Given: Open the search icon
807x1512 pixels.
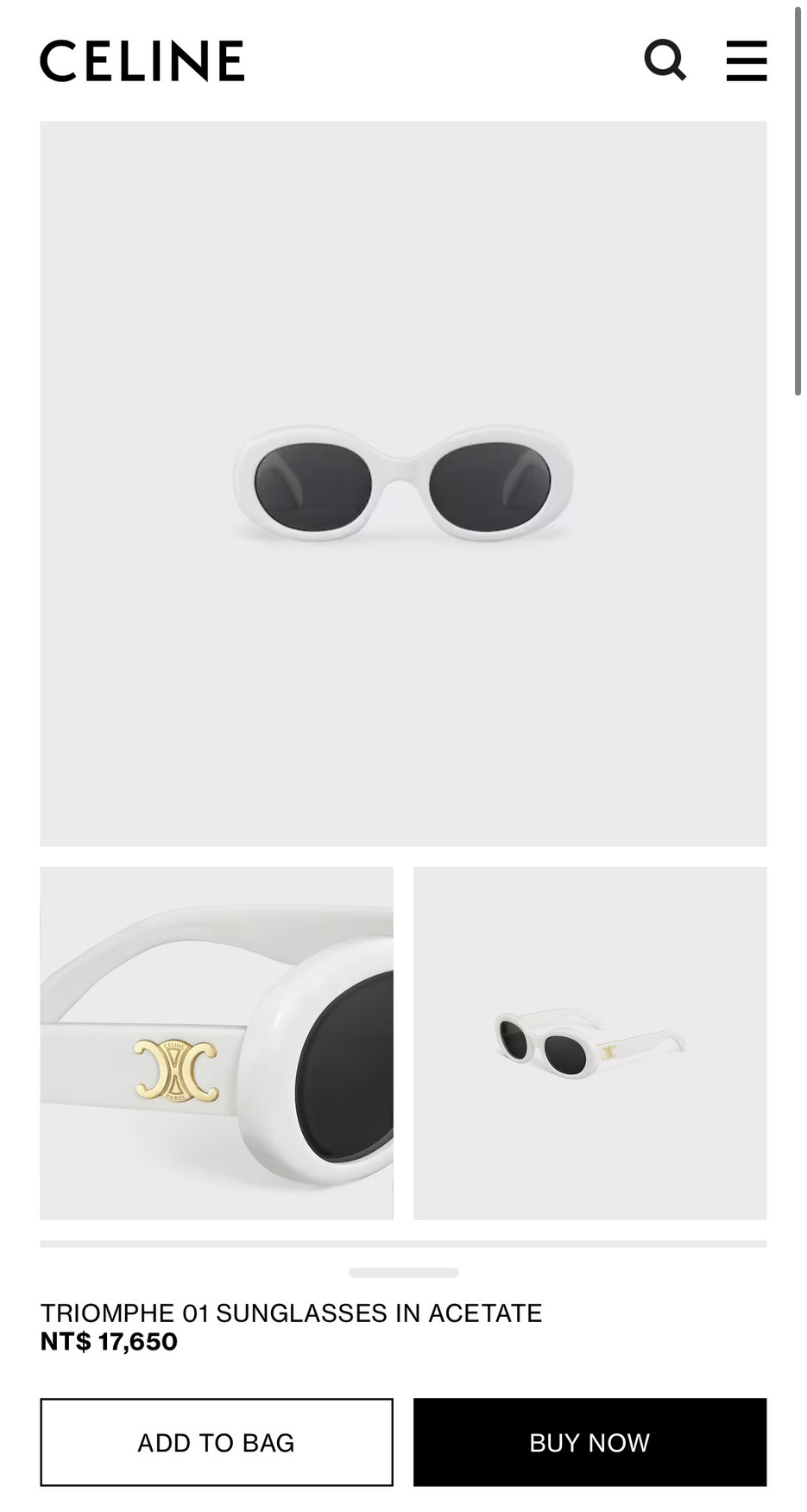Looking at the screenshot, I should pyautogui.click(x=665, y=60).
